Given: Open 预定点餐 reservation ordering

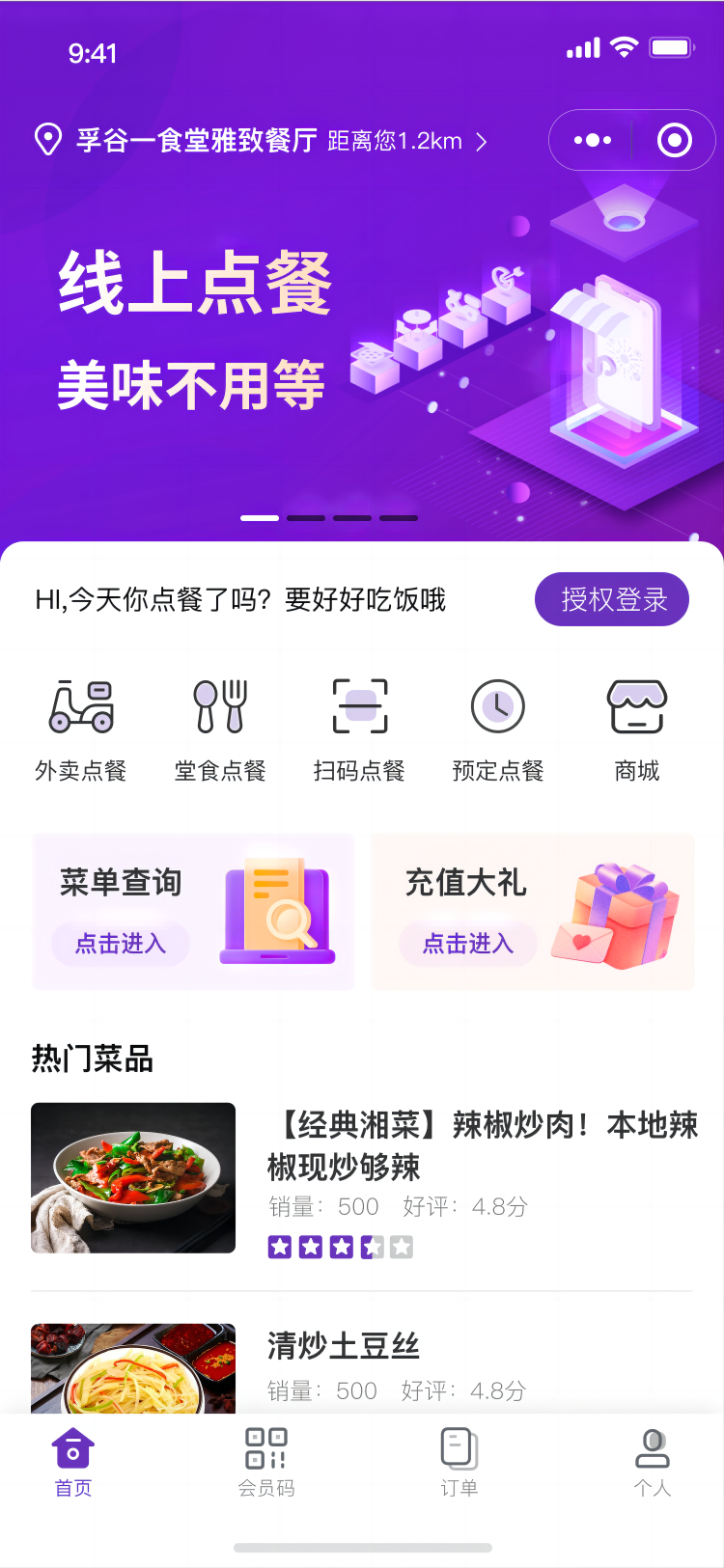Looking at the screenshot, I should click(498, 730).
